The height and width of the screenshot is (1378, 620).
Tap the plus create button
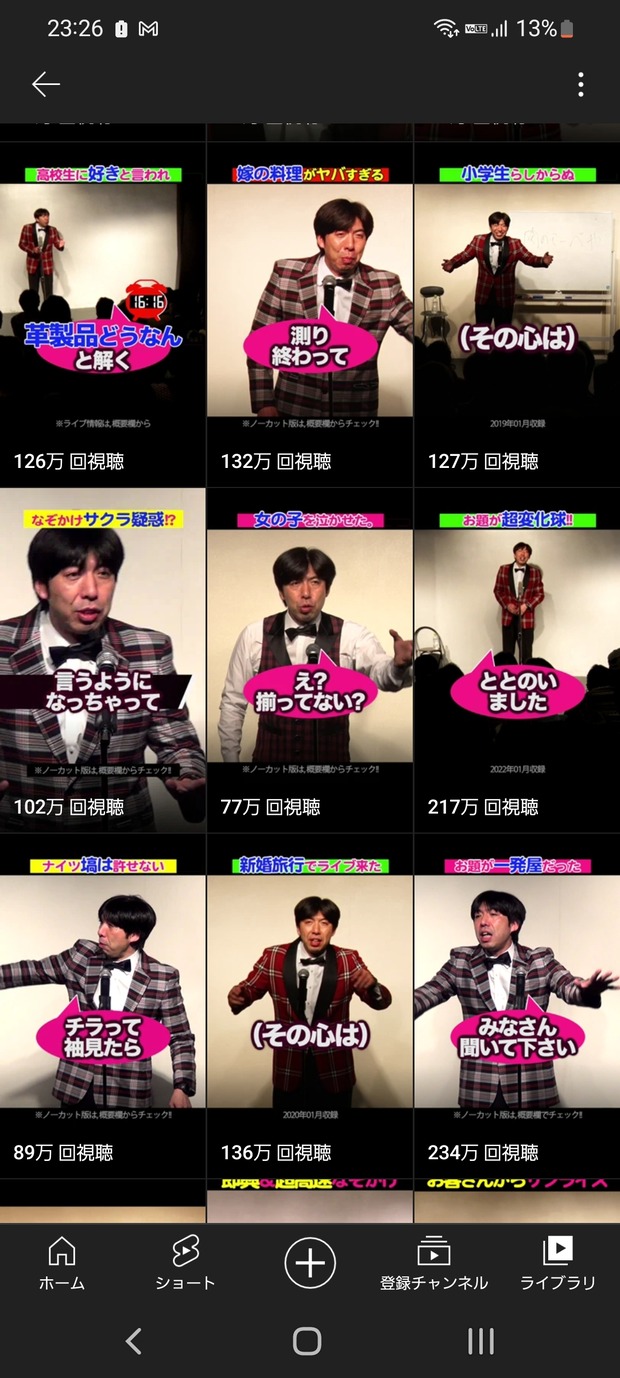click(x=310, y=1262)
